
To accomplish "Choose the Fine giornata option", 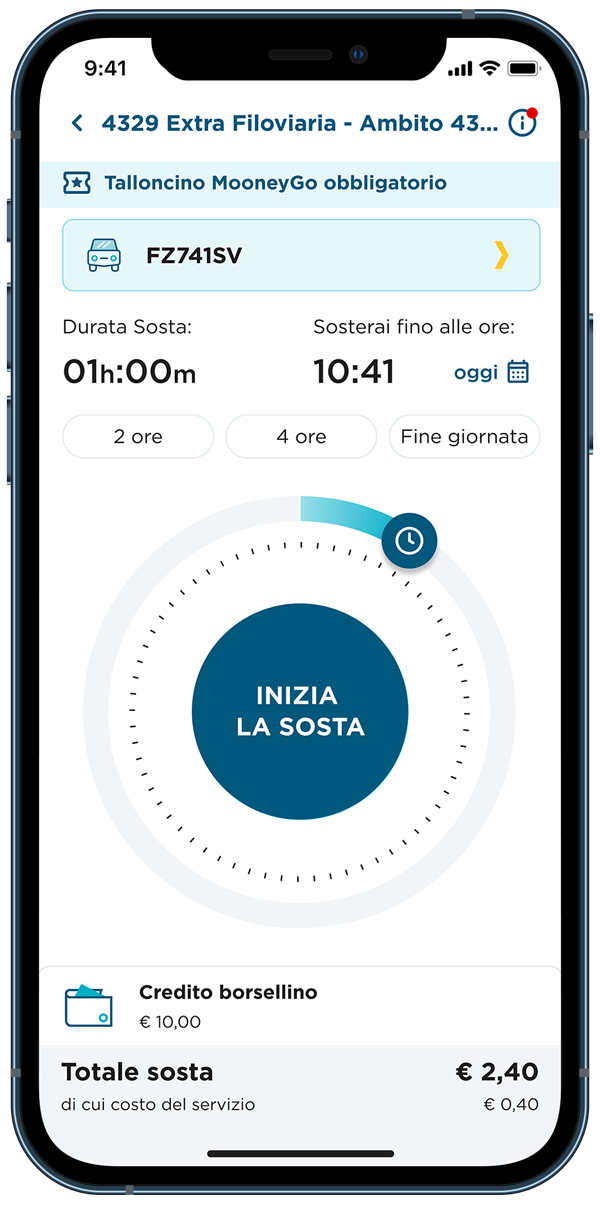I will click(464, 437).
